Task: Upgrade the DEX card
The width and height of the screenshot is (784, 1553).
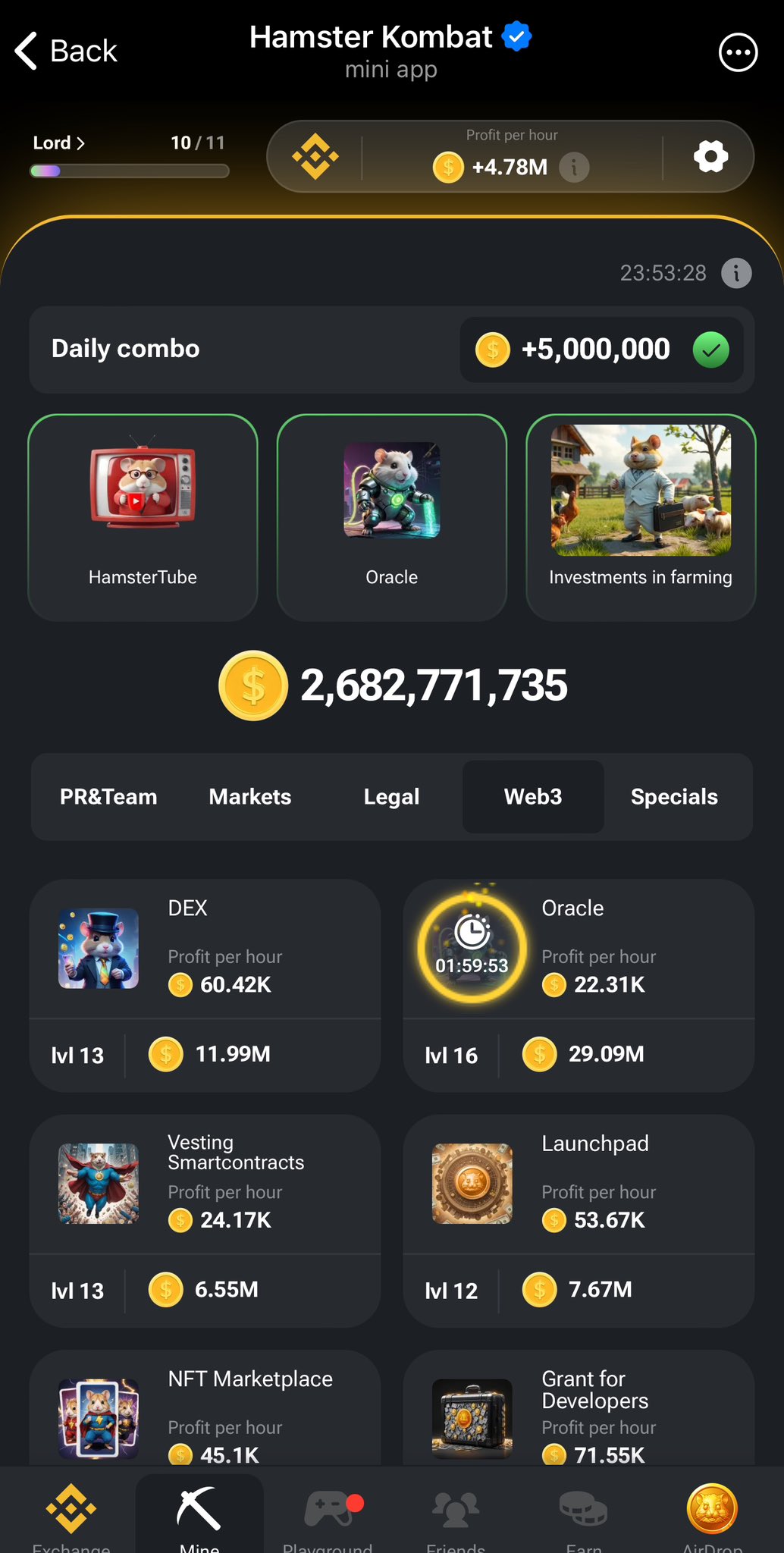Action: tap(205, 985)
